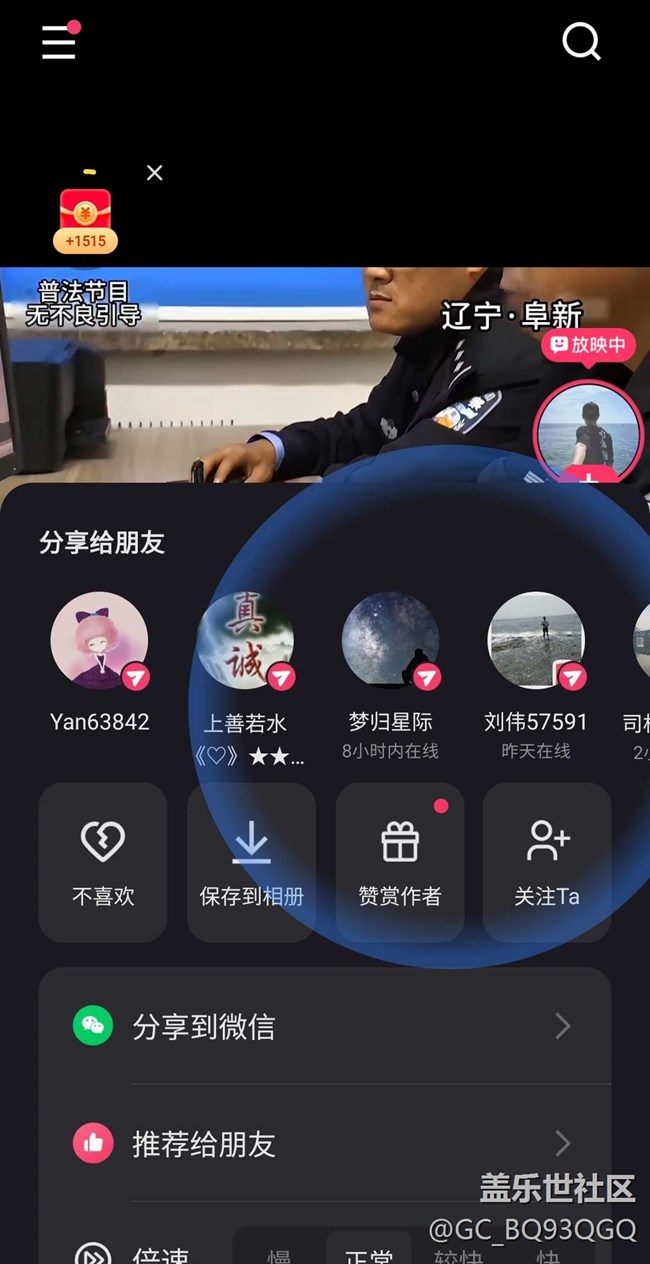Viewport: 650px width, 1264px height.
Task: Tip the creator via 赞赏作者
Action: click(400, 862)
